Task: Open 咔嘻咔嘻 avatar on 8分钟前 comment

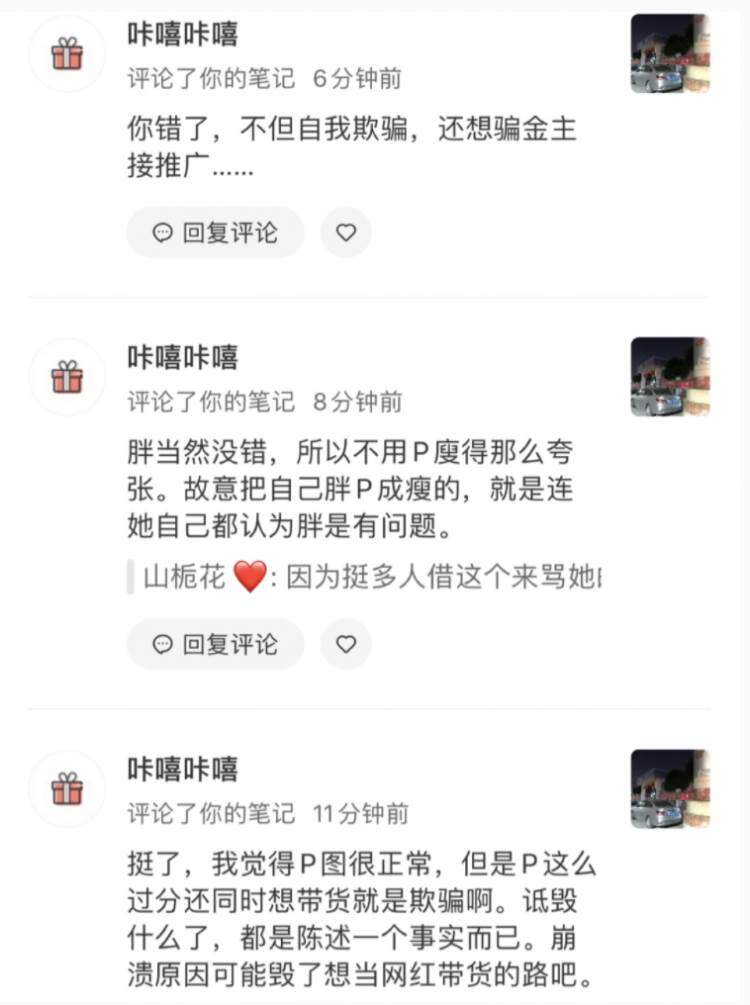Action: click(67, 377)
